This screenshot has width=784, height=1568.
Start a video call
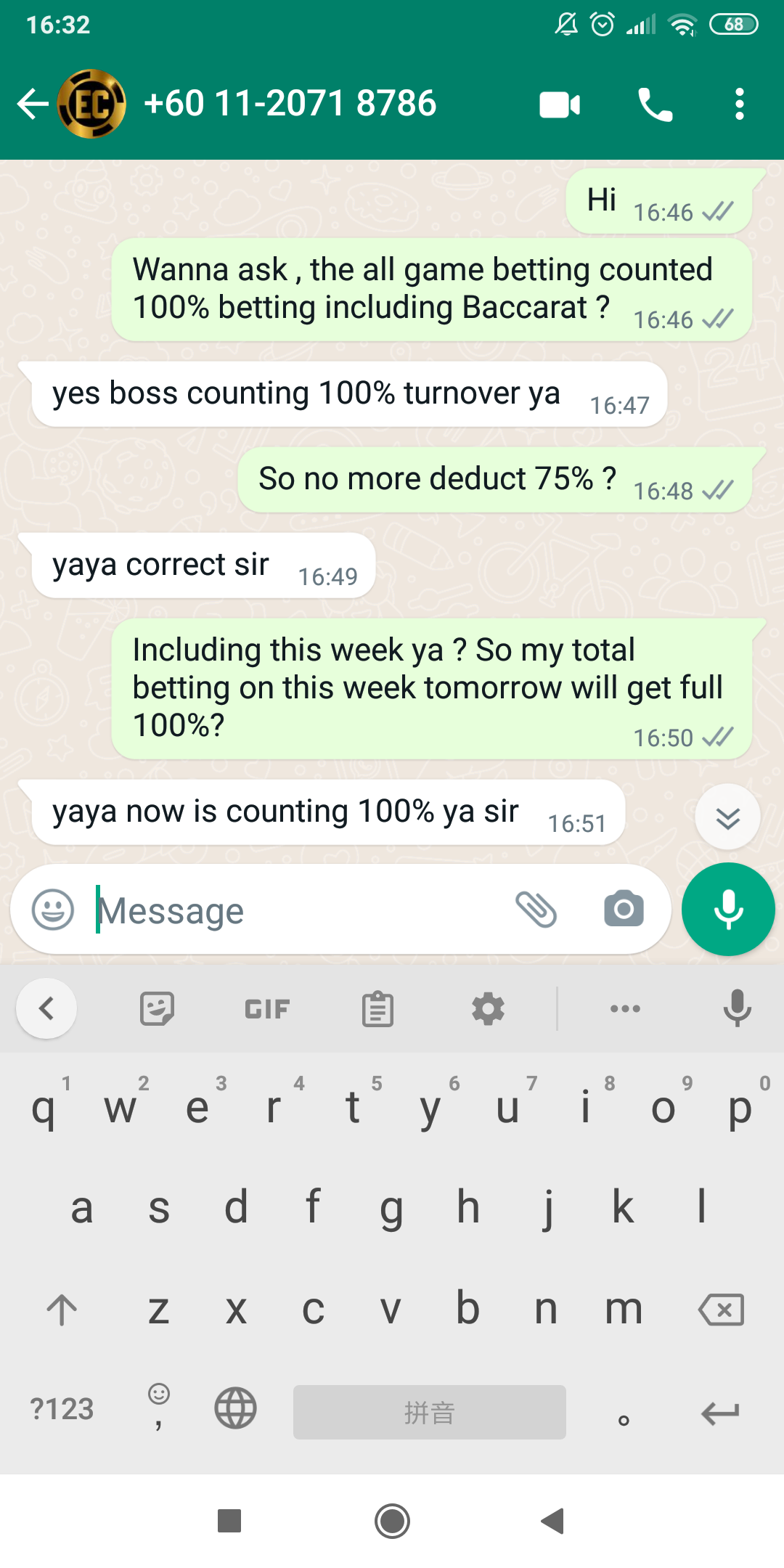click(x=558, y=104)
